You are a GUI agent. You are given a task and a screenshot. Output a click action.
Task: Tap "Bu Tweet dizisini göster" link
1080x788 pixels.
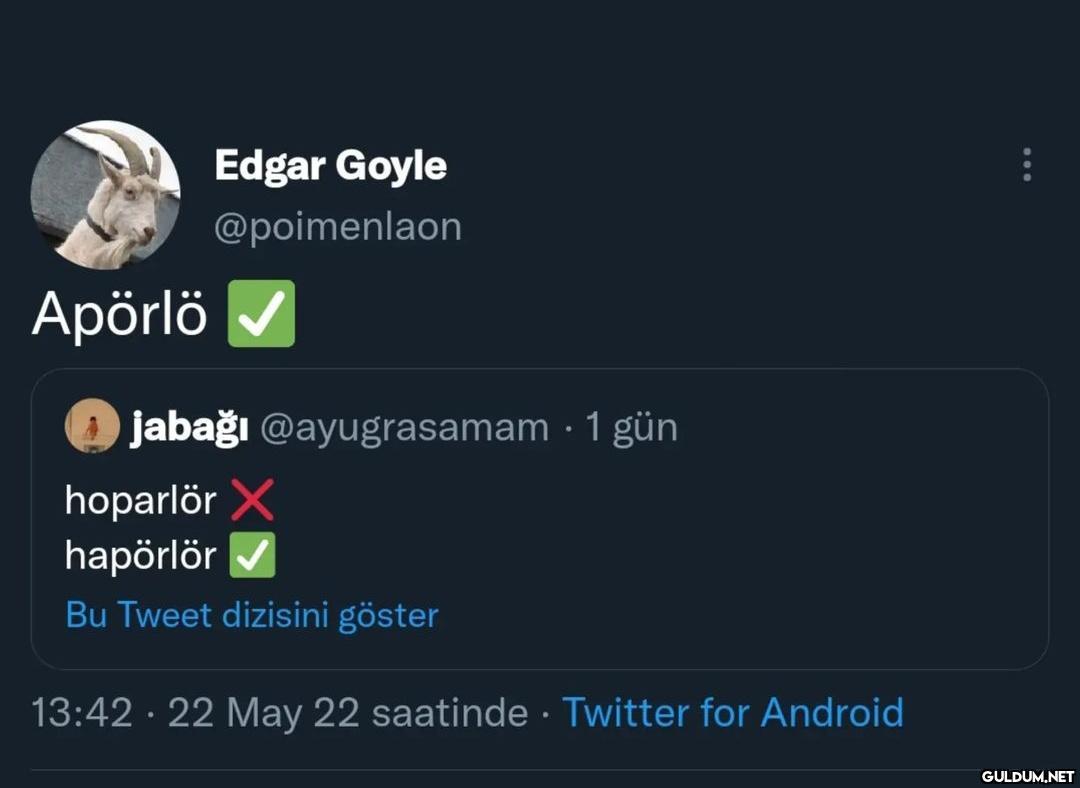point(252,614)
